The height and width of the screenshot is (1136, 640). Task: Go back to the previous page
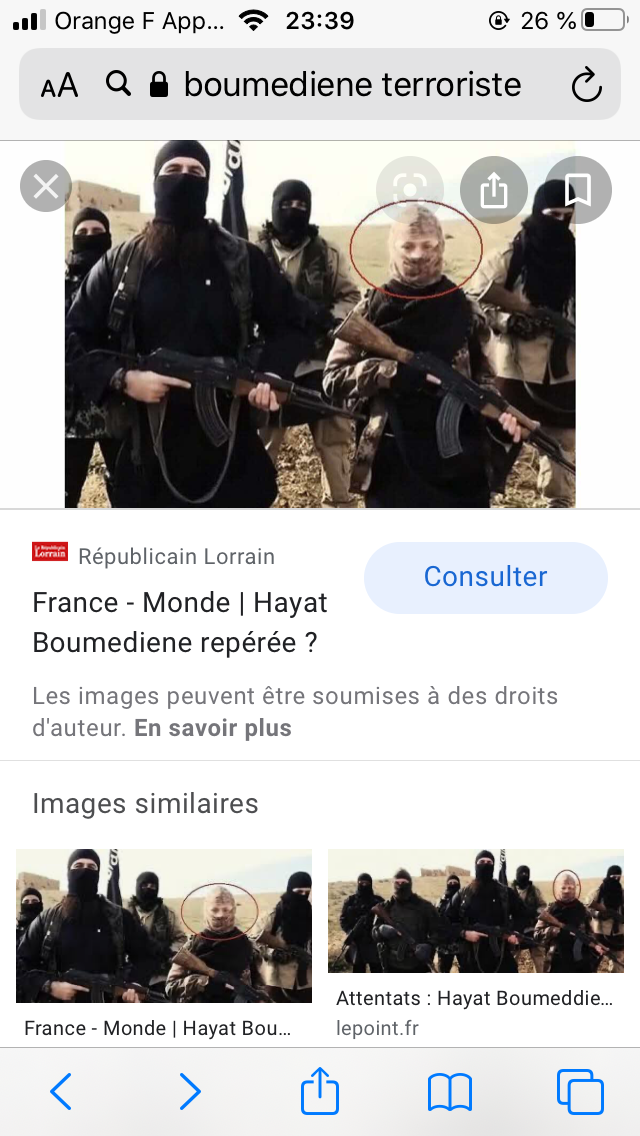(x=61, y=1091)
